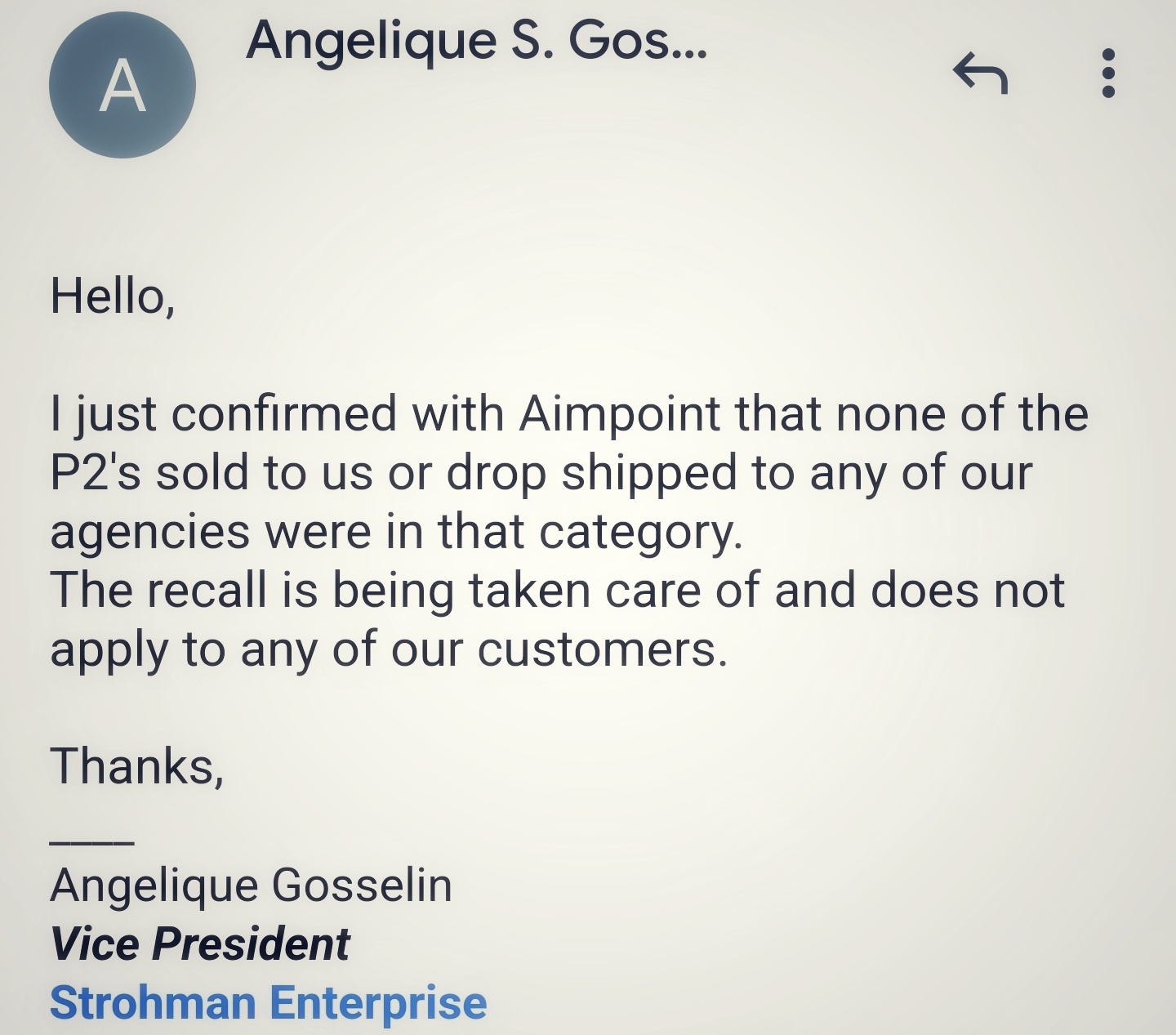
Task: Open the email overflow menu
Action: [x=1108, y=73]
